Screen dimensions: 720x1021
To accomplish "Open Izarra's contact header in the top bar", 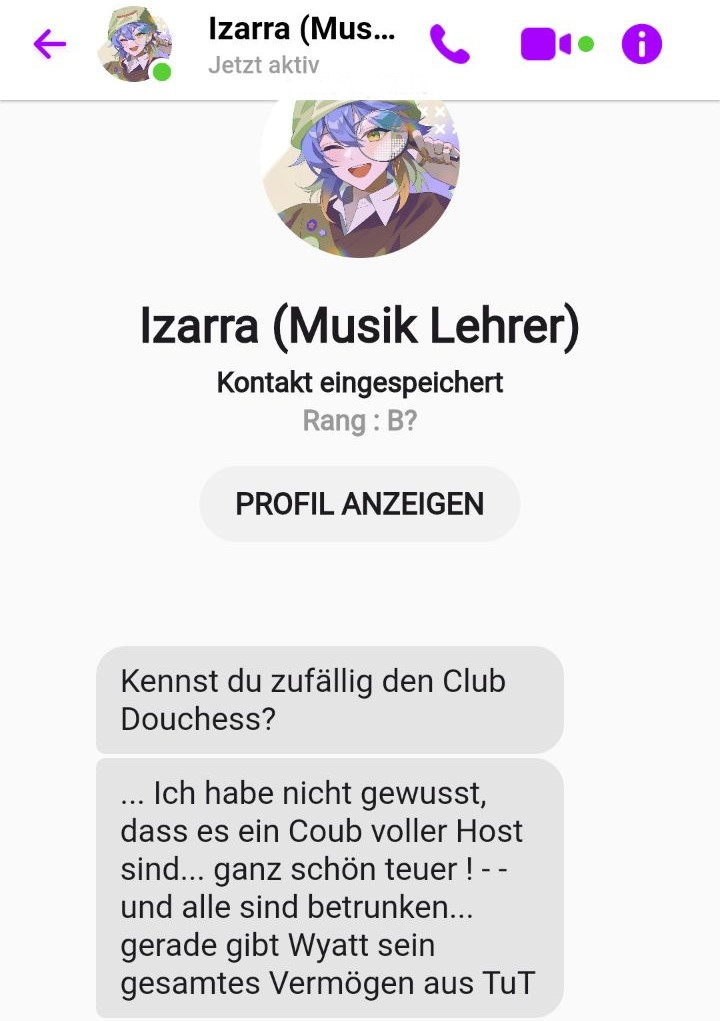I will (x=300, y=44).
